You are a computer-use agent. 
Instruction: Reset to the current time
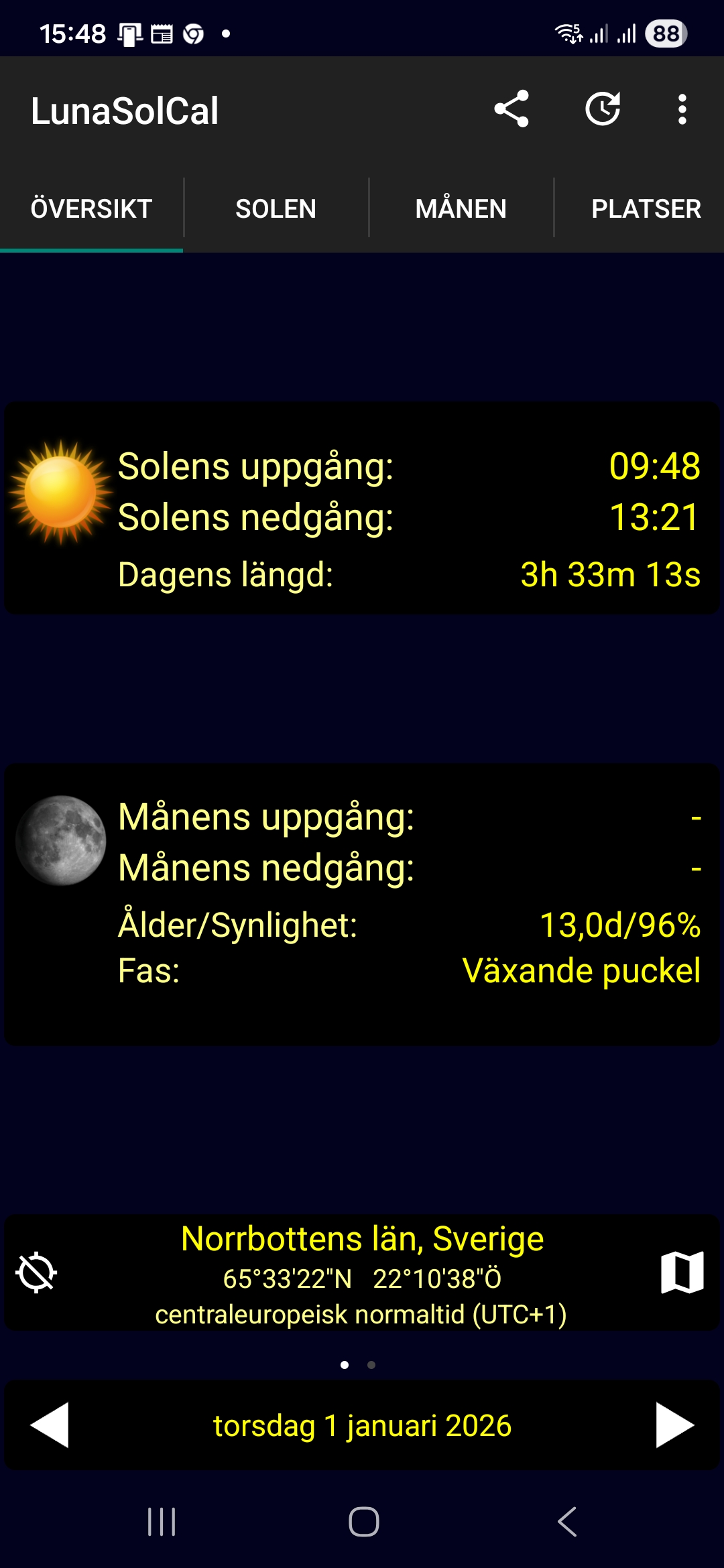603,109
